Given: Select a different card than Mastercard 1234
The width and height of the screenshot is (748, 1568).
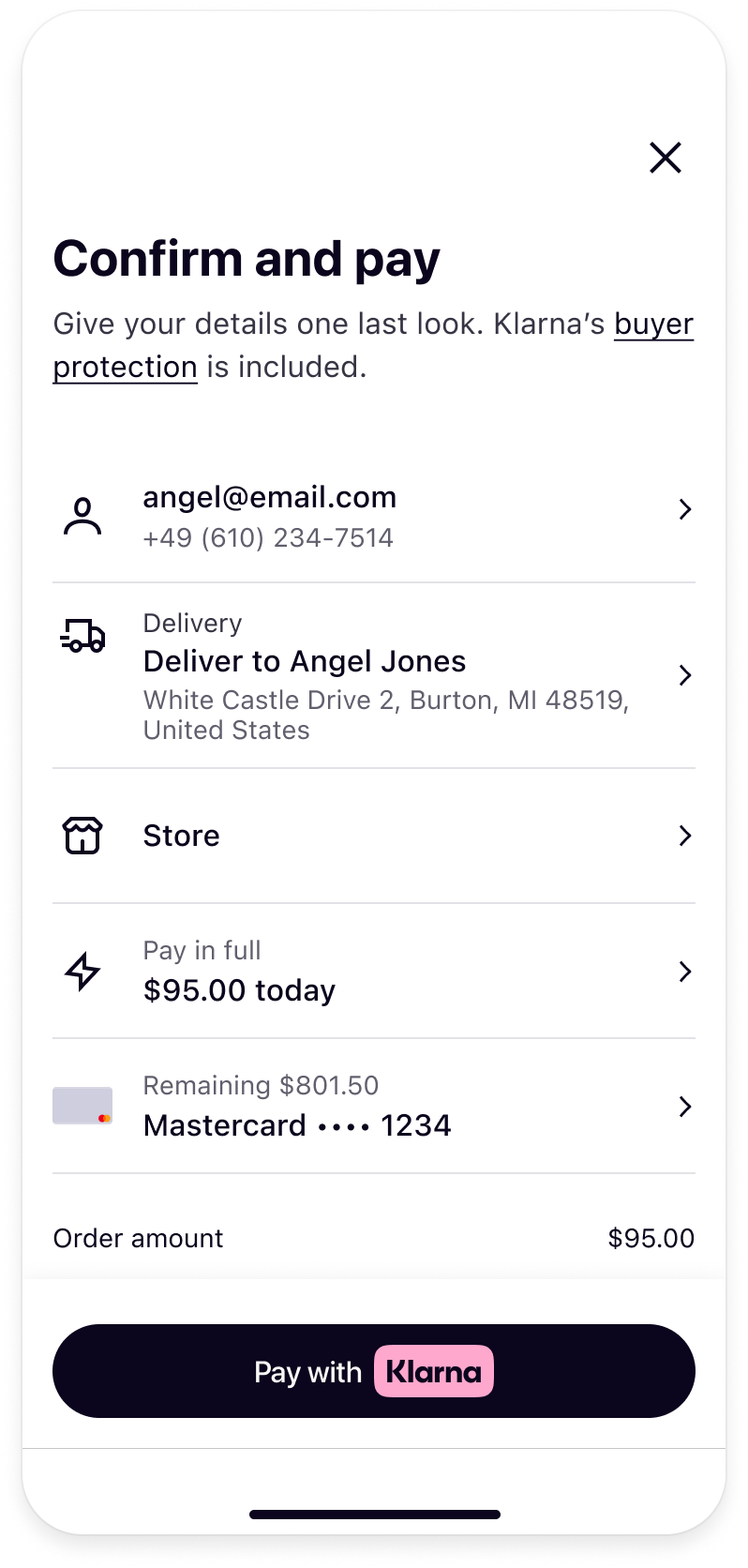Looking at the screenshot, I should (373, 1107).
